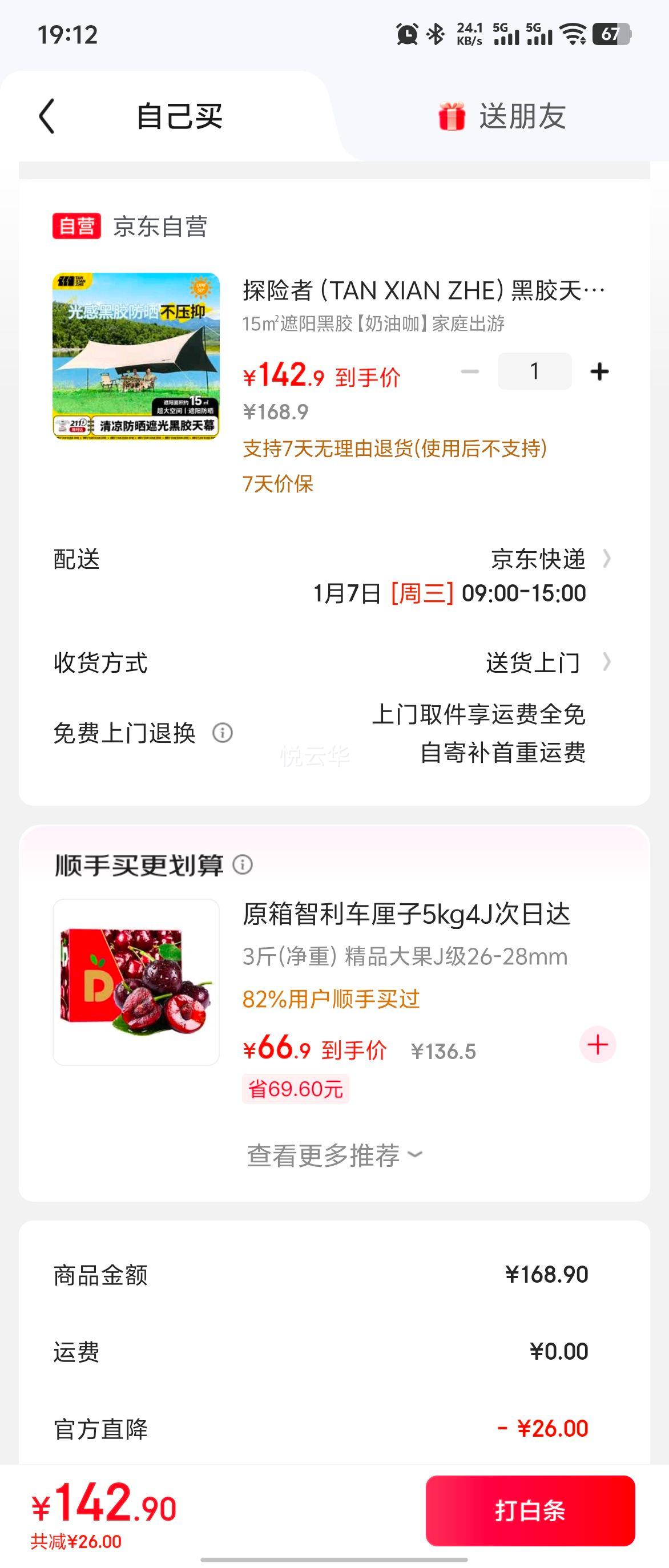Decrease quantity using the minus stepper
Image resolution: width=669 pixels, height=1568 pixels.
pos(468,370)
